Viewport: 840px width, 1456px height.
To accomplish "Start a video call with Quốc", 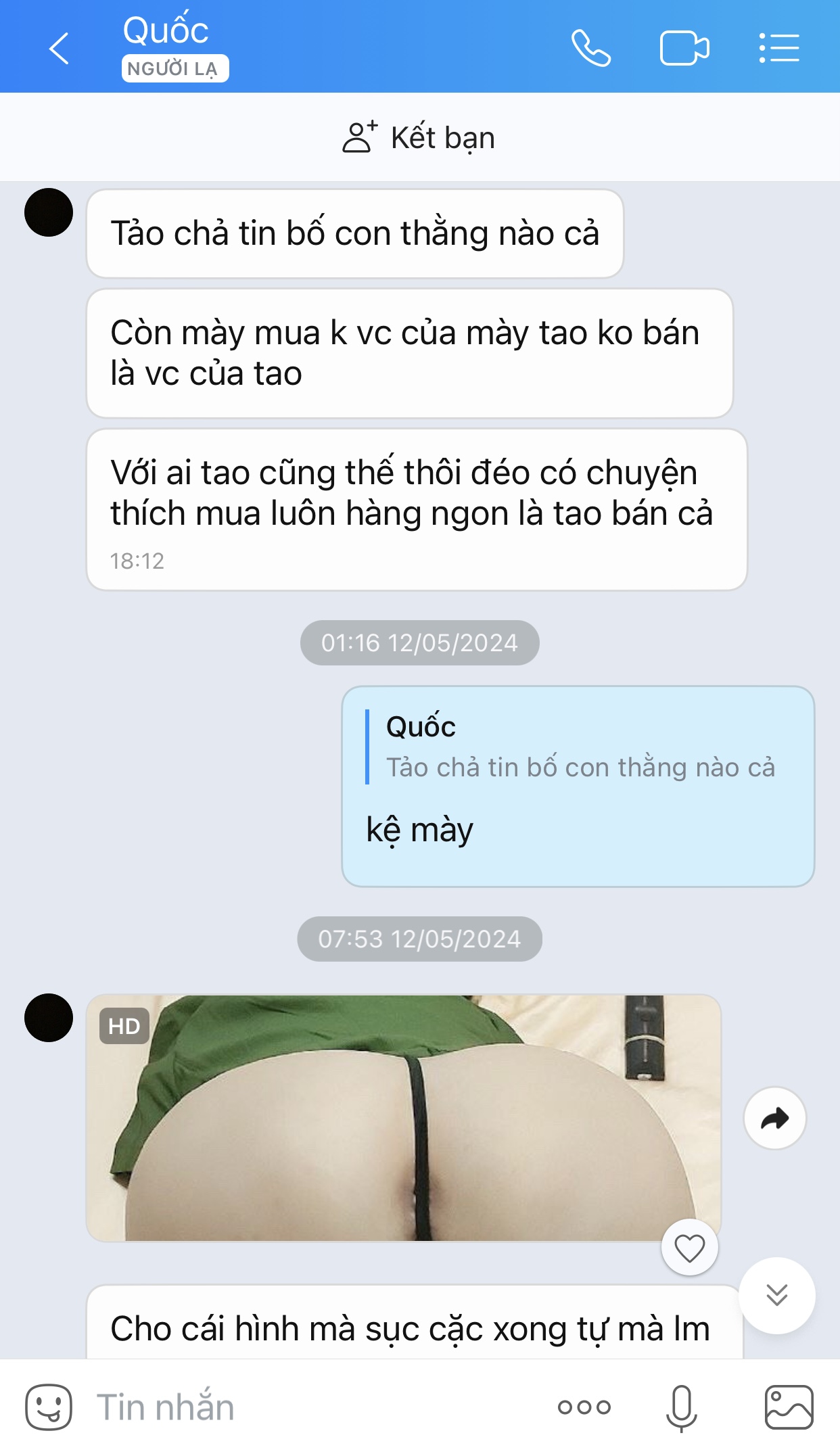I will pyautogui.click(x=684, y=49).
